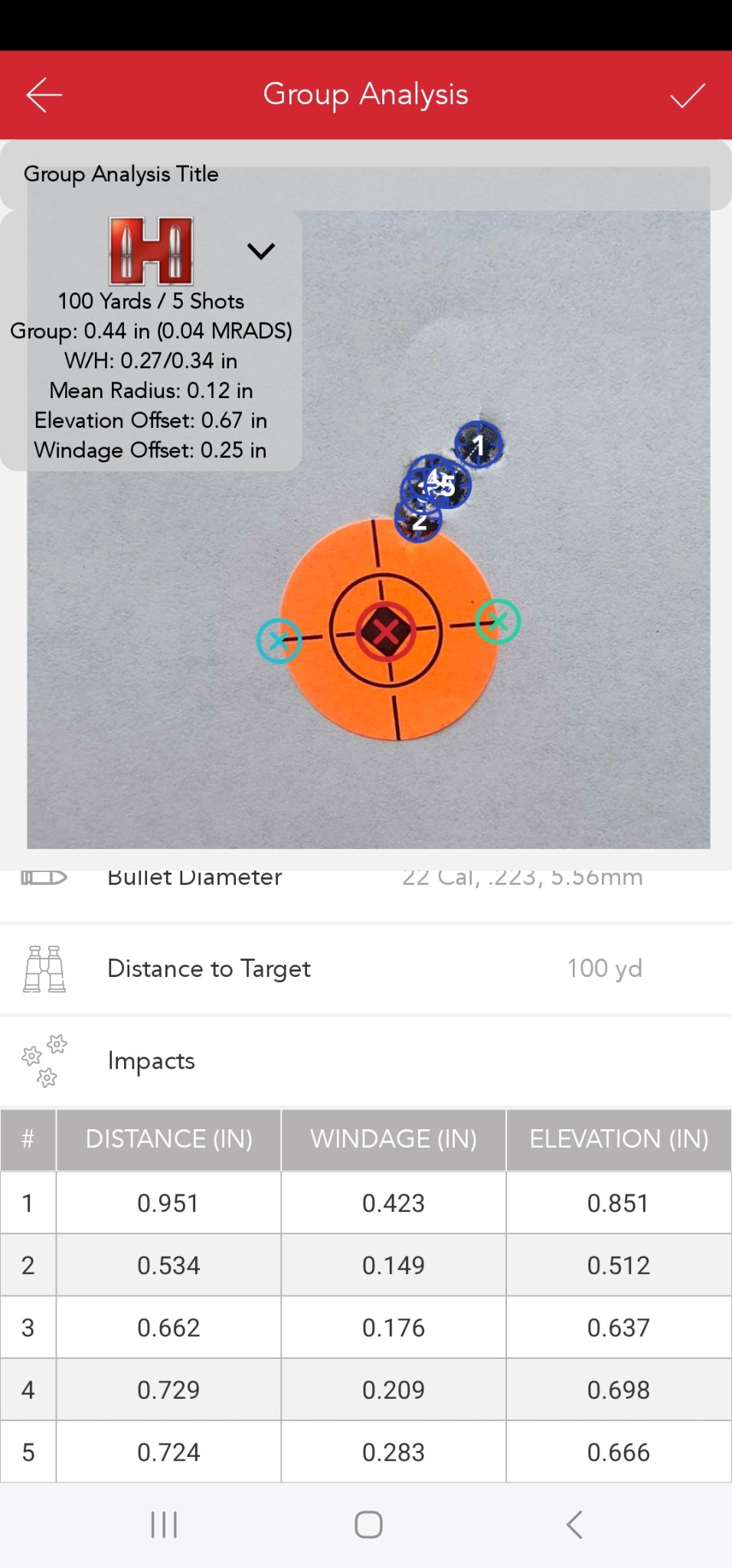Open the recent apps view
This screenshot has height=1568, width=732.
click(x=164, y=1524)
